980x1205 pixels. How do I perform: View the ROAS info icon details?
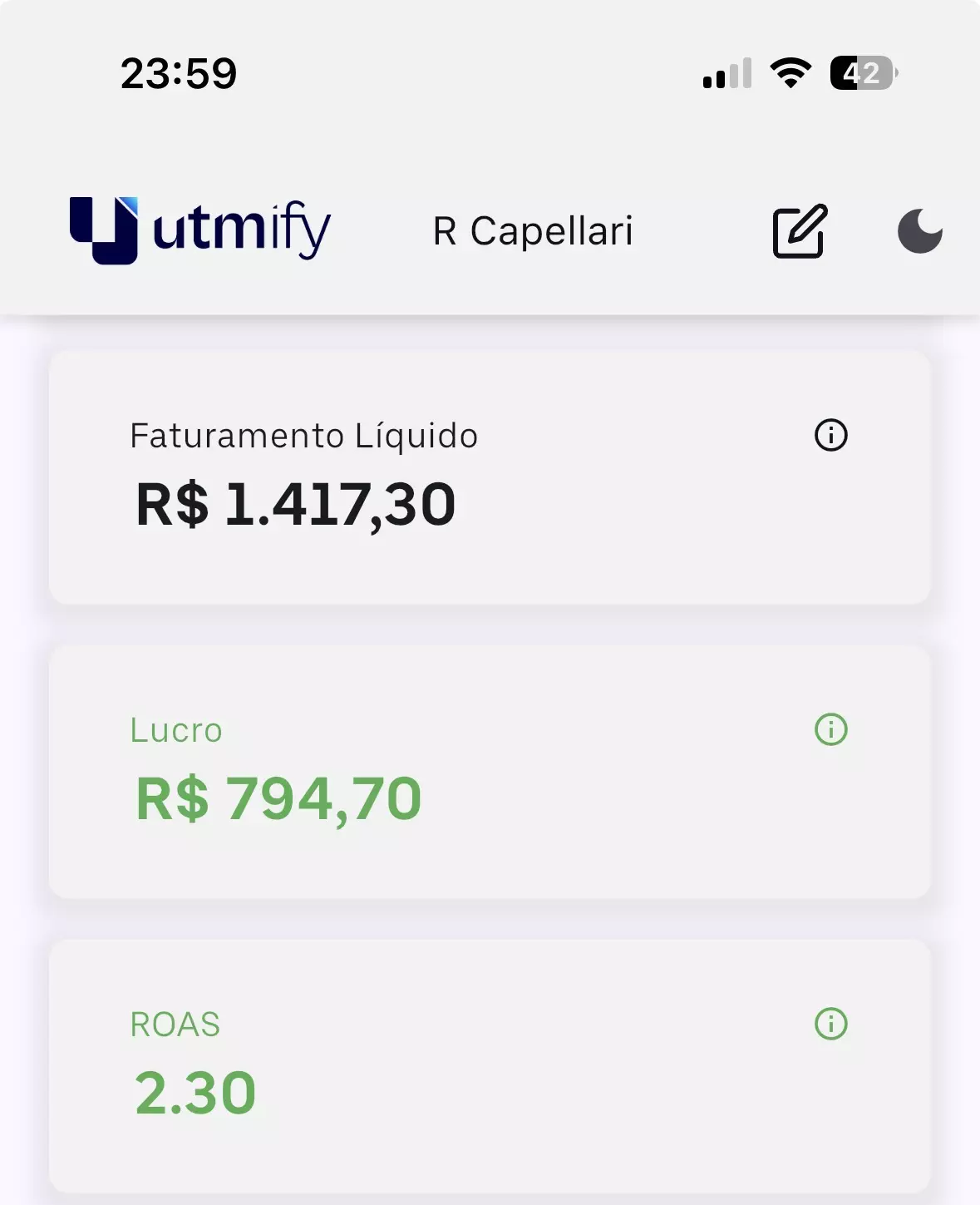click(x=830, y=1024)
